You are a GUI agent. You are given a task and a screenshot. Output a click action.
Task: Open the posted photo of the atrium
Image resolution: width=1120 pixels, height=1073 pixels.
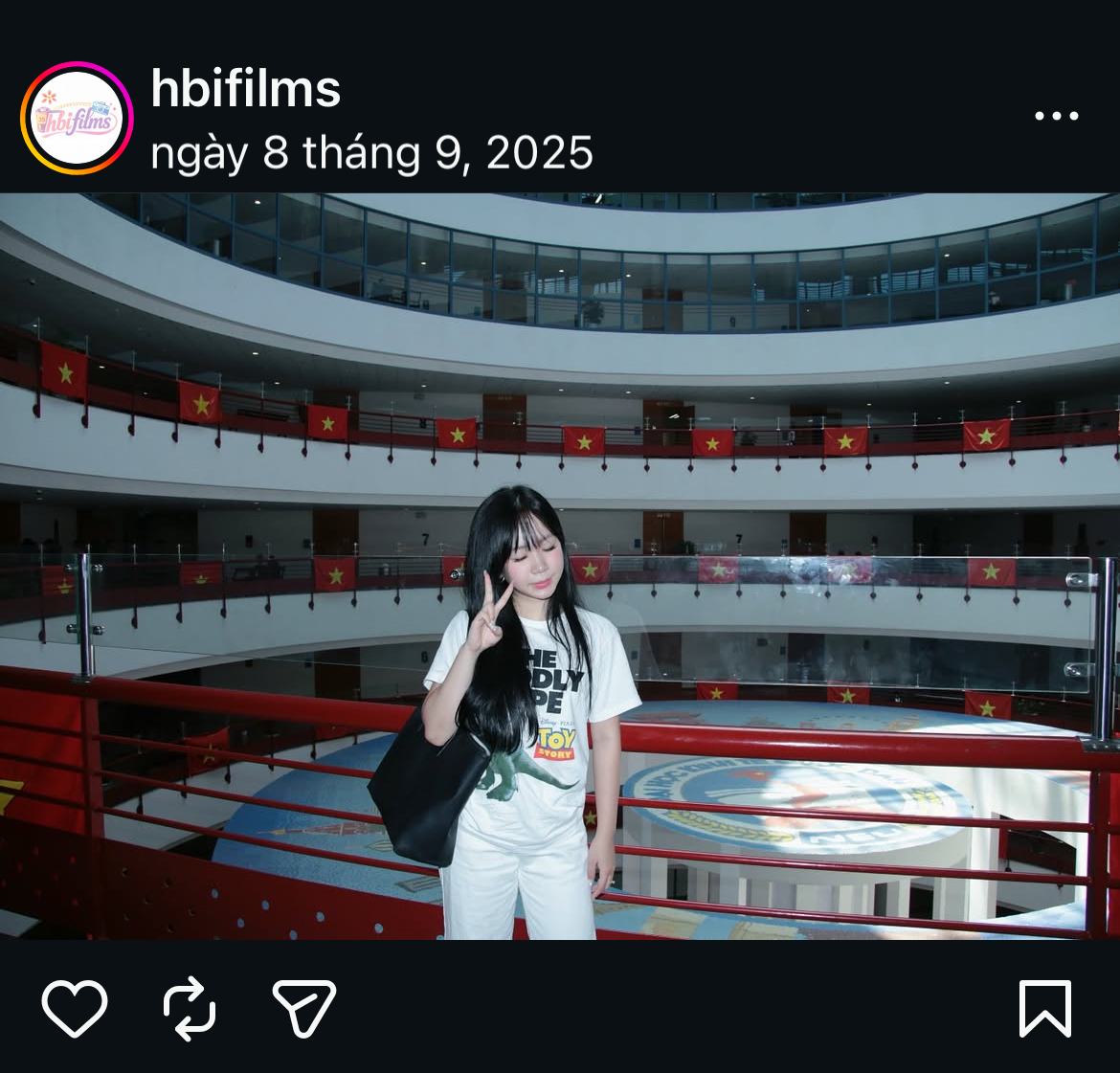[560, 566]
